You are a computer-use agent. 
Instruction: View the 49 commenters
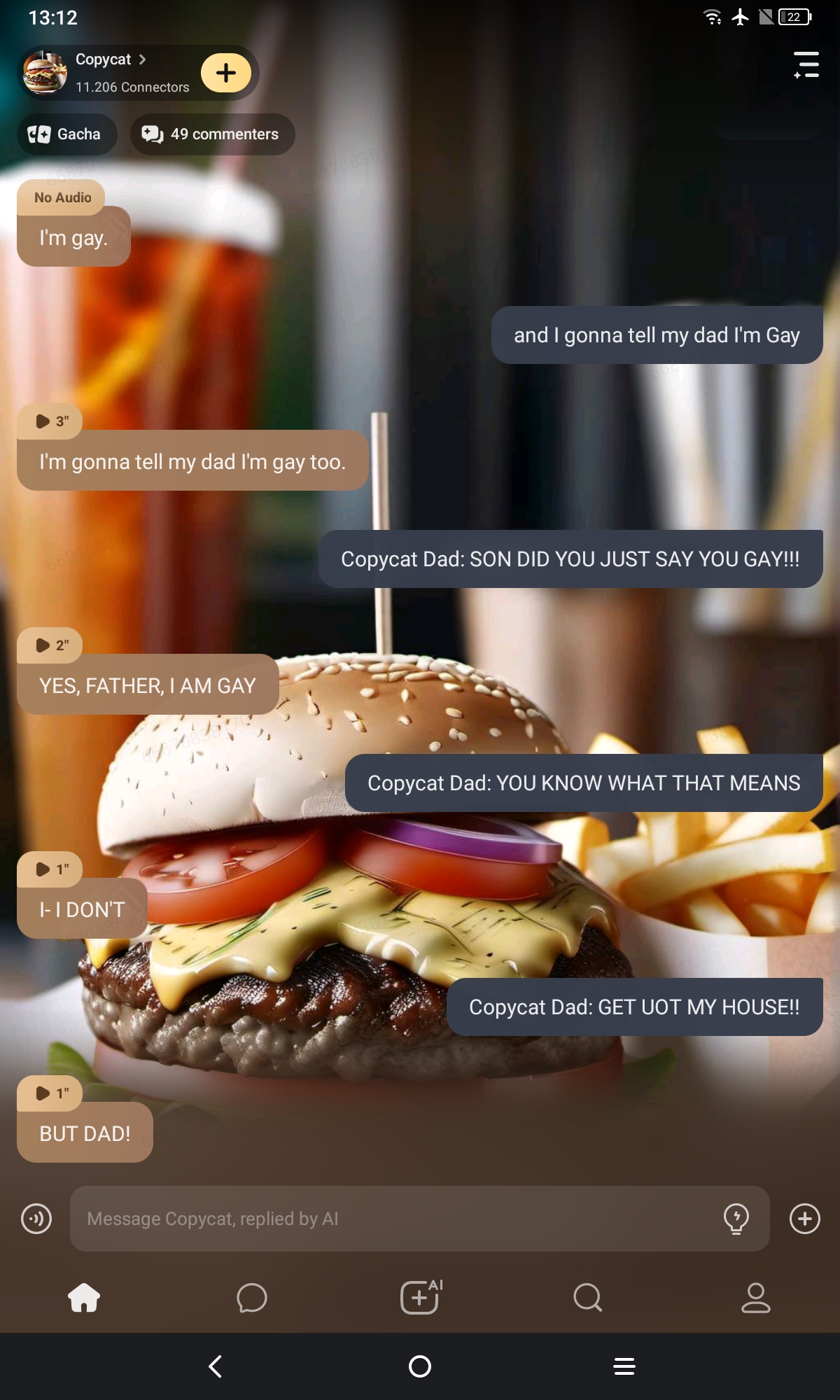(212, 134)
